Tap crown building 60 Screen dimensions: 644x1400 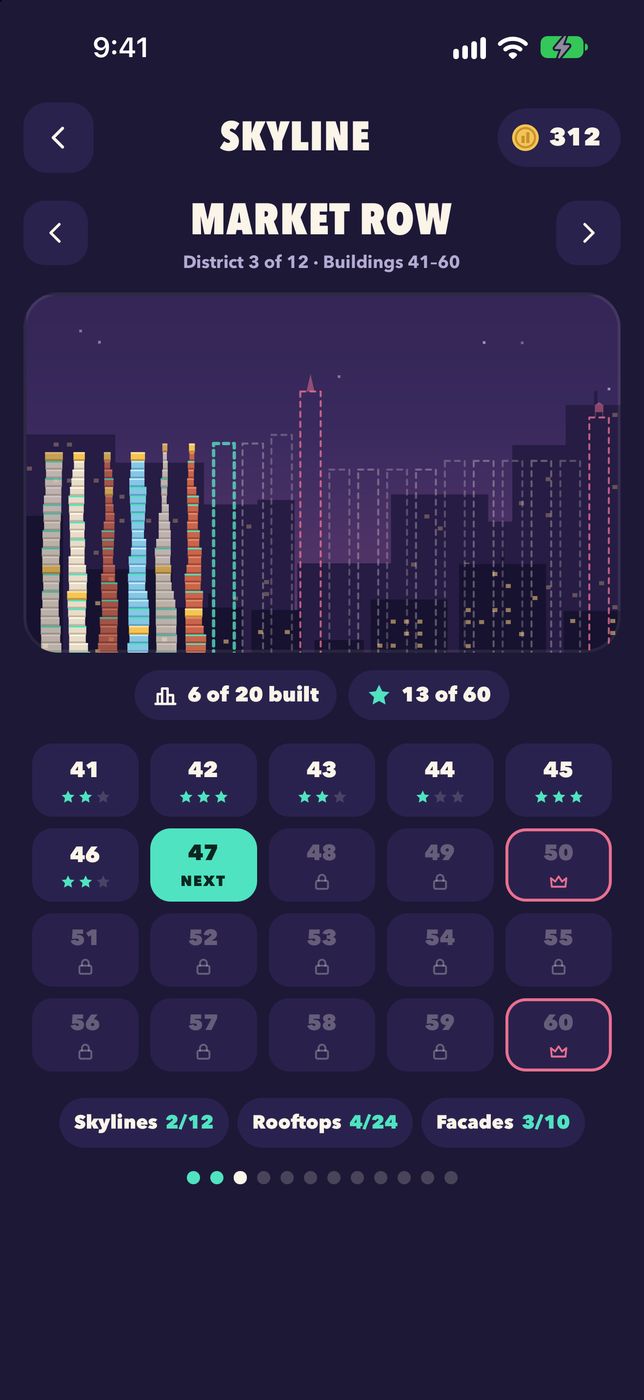558,1035
